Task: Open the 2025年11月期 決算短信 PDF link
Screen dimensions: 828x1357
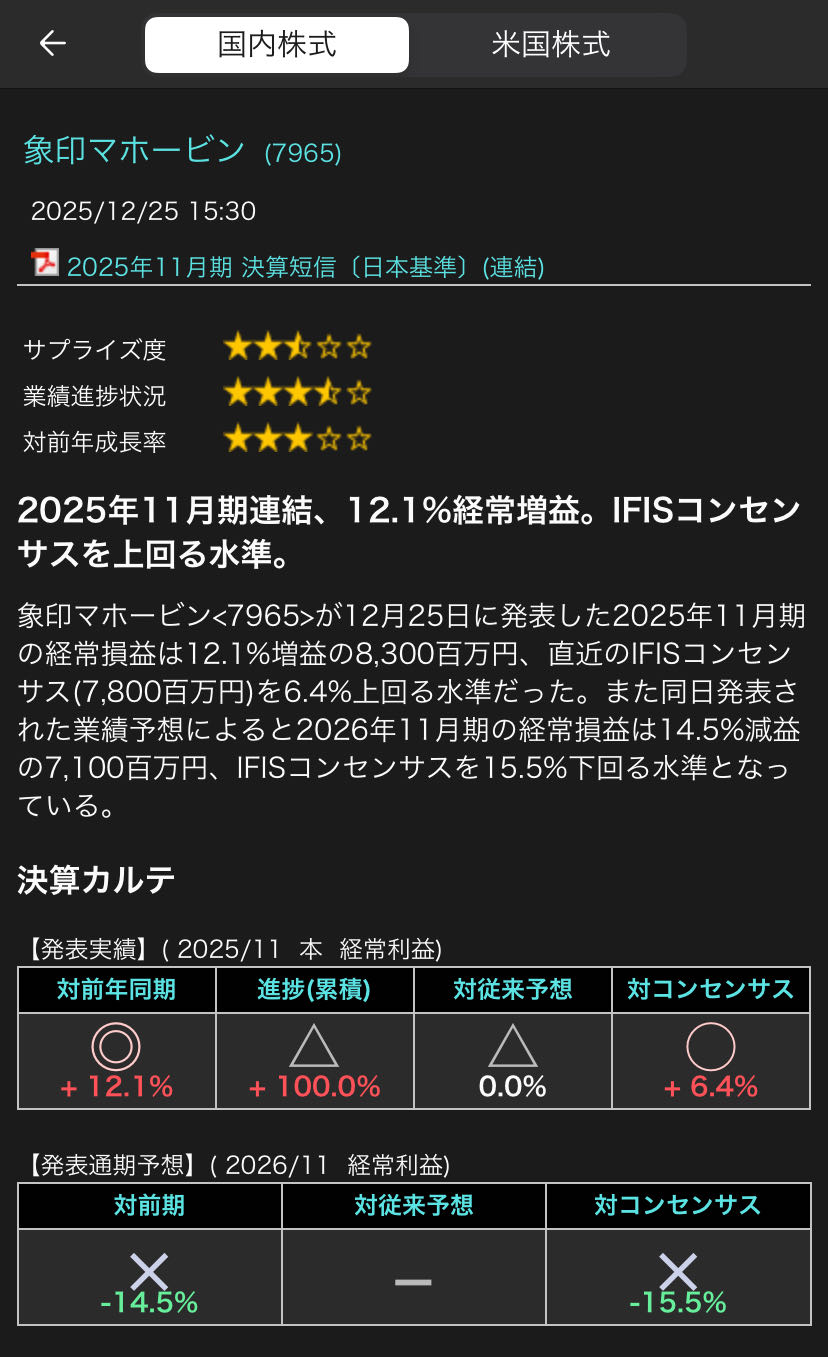Action: pyautogui.click(x=305, y=267)
